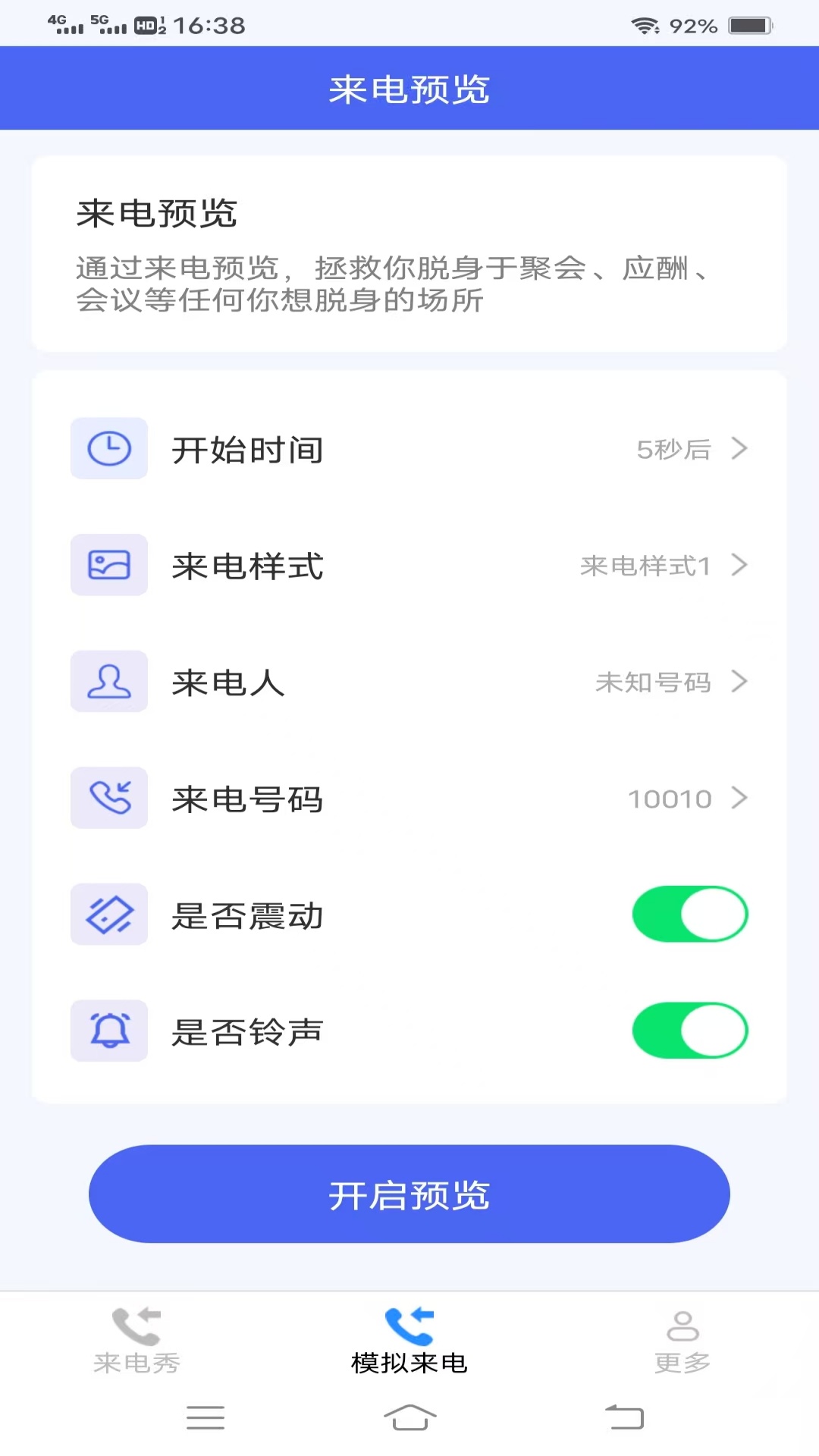Disable the 是否震动 vibration switch
Image resolution: width=819 pixels, height=1456 pixels.
pyautogui.click(x=690, y=915)
